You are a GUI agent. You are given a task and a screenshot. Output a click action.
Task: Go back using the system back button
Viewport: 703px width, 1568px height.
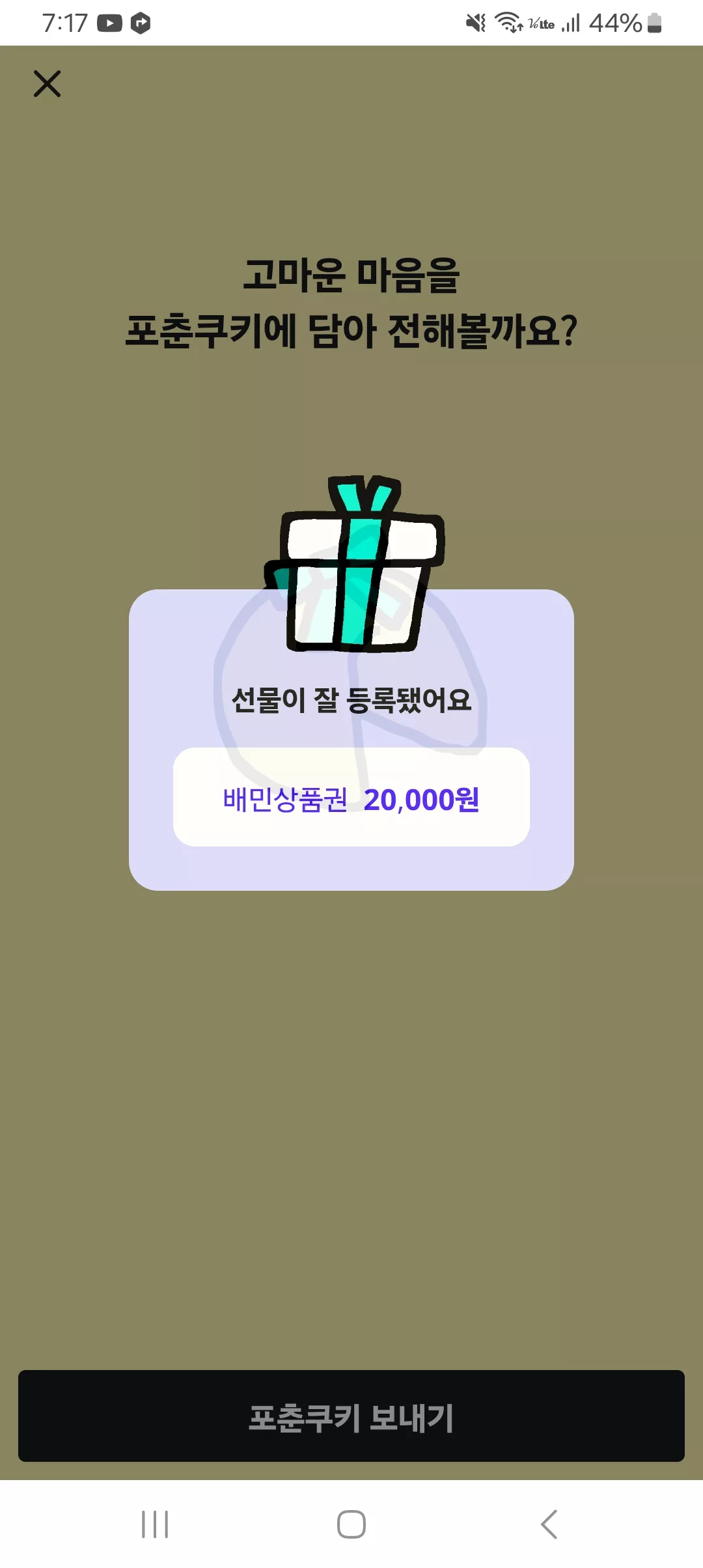tap(549, 1524)
